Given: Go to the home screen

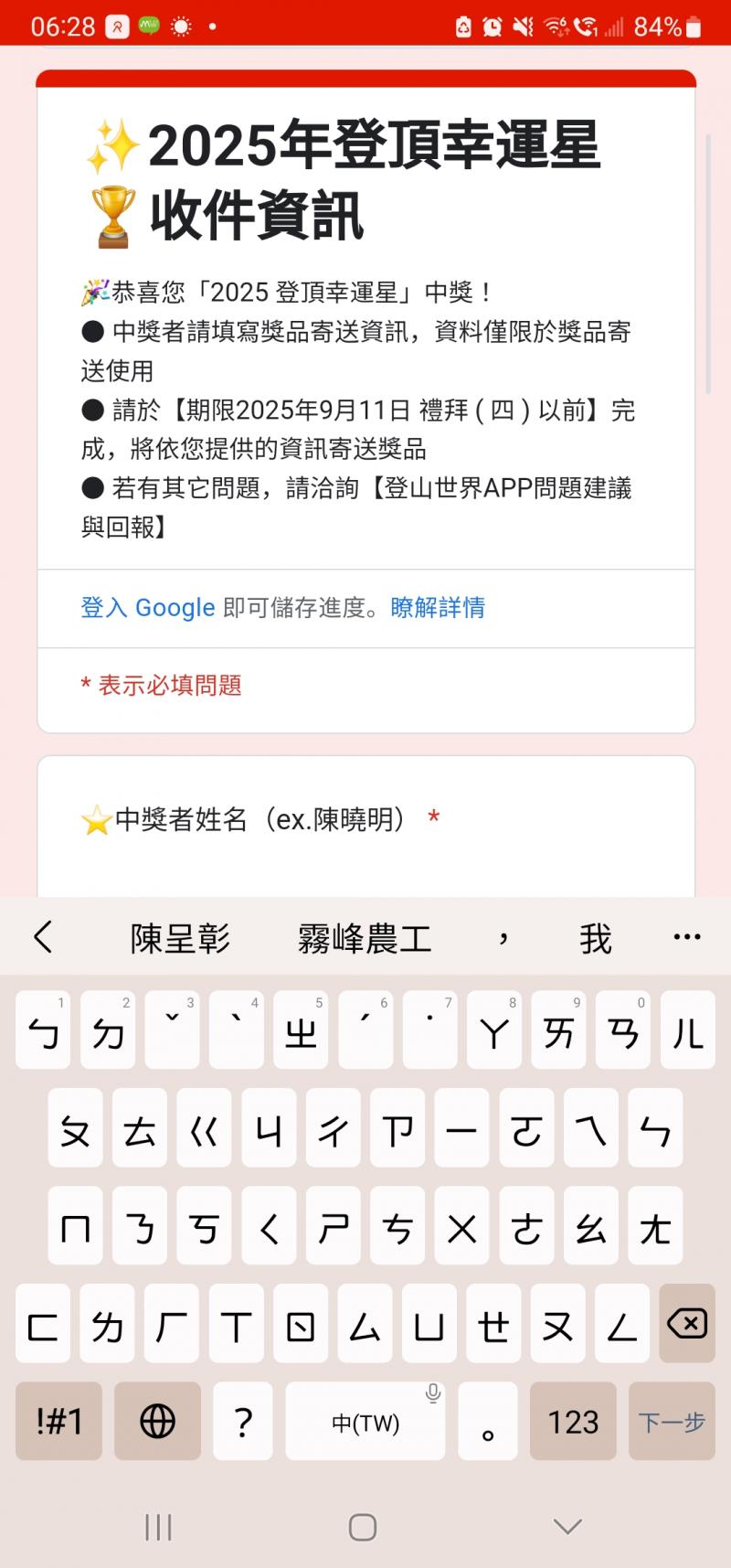Looking at the screenshot, I should coord(363,1526).
